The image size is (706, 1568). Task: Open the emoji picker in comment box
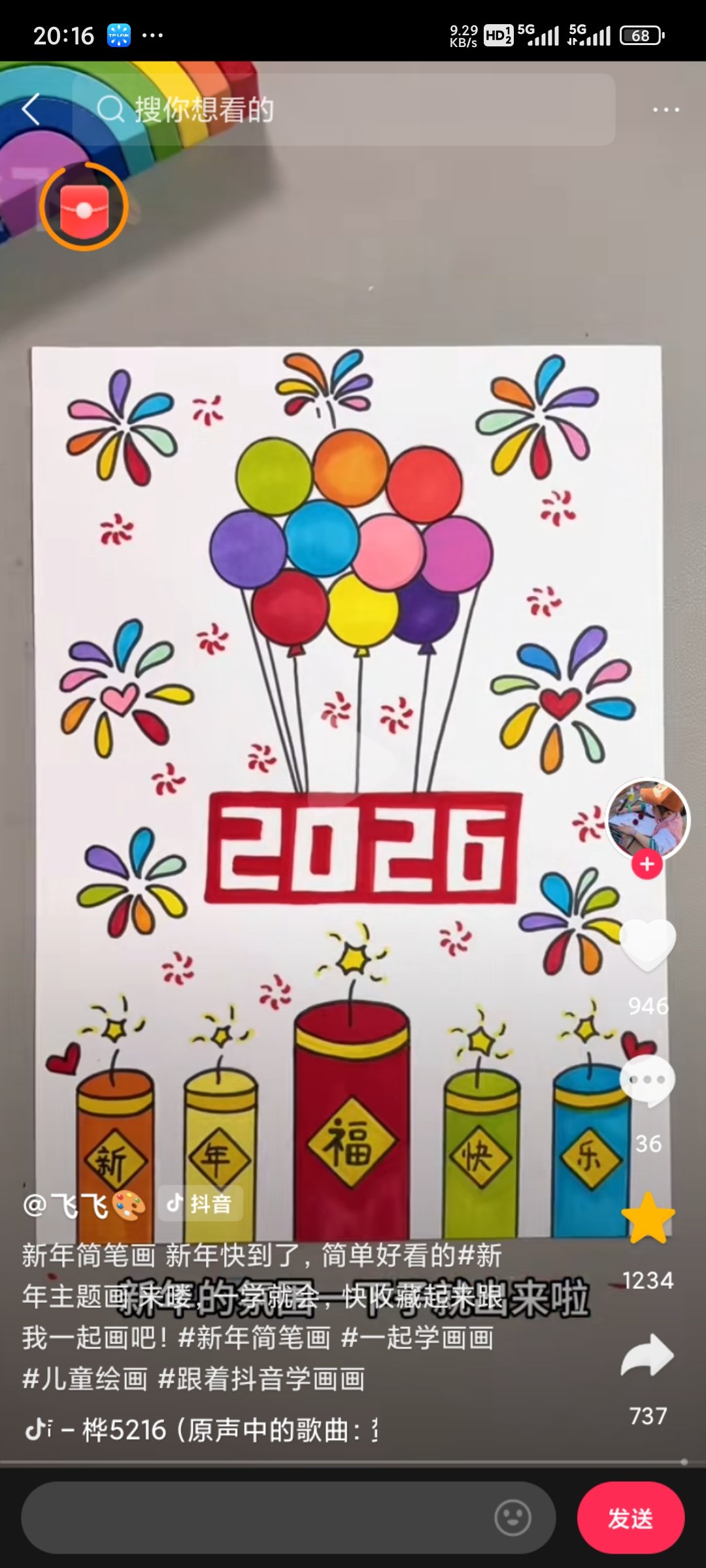(513, 1518)
